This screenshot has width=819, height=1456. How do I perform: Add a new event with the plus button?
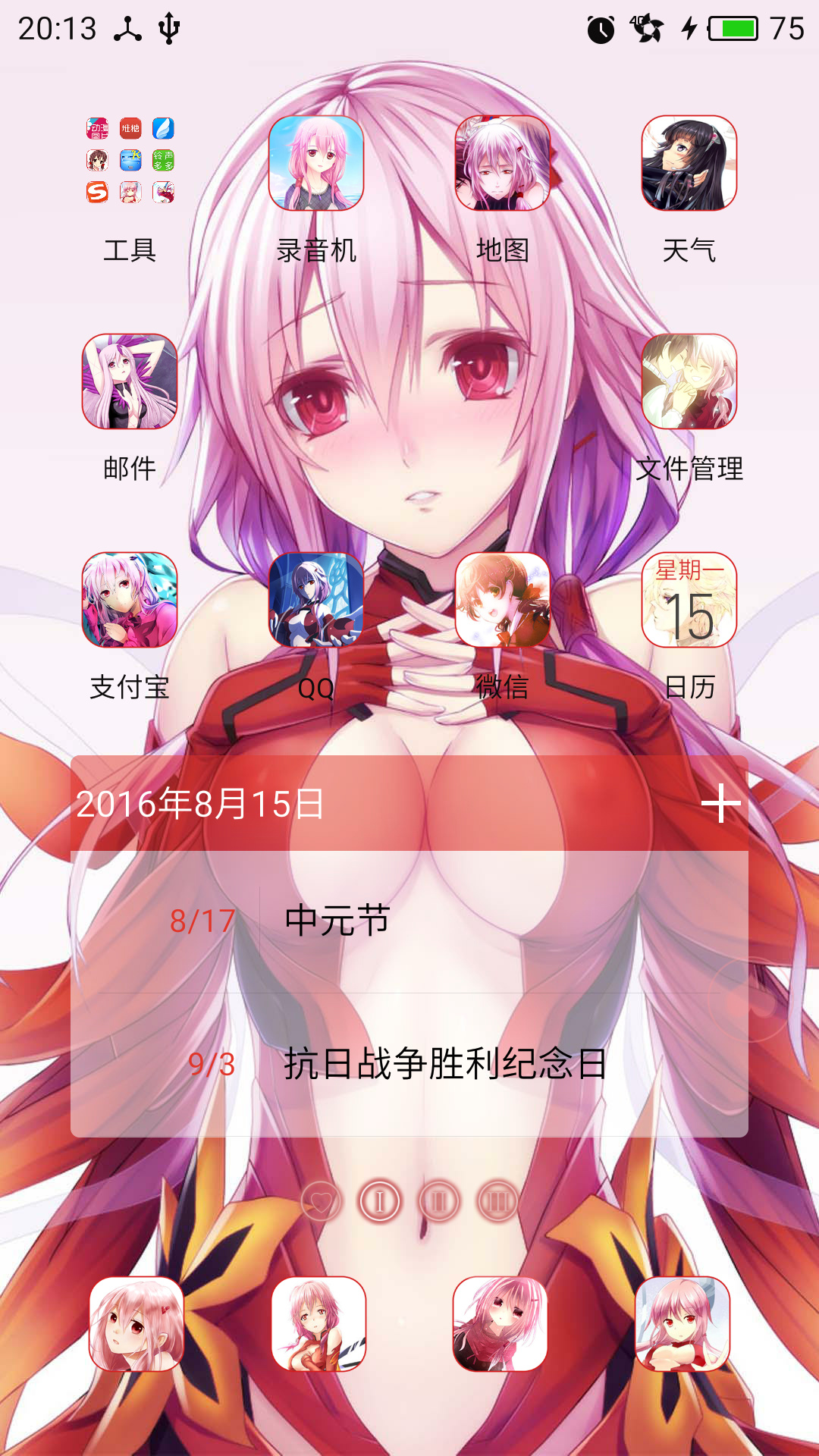coord(720,804)
